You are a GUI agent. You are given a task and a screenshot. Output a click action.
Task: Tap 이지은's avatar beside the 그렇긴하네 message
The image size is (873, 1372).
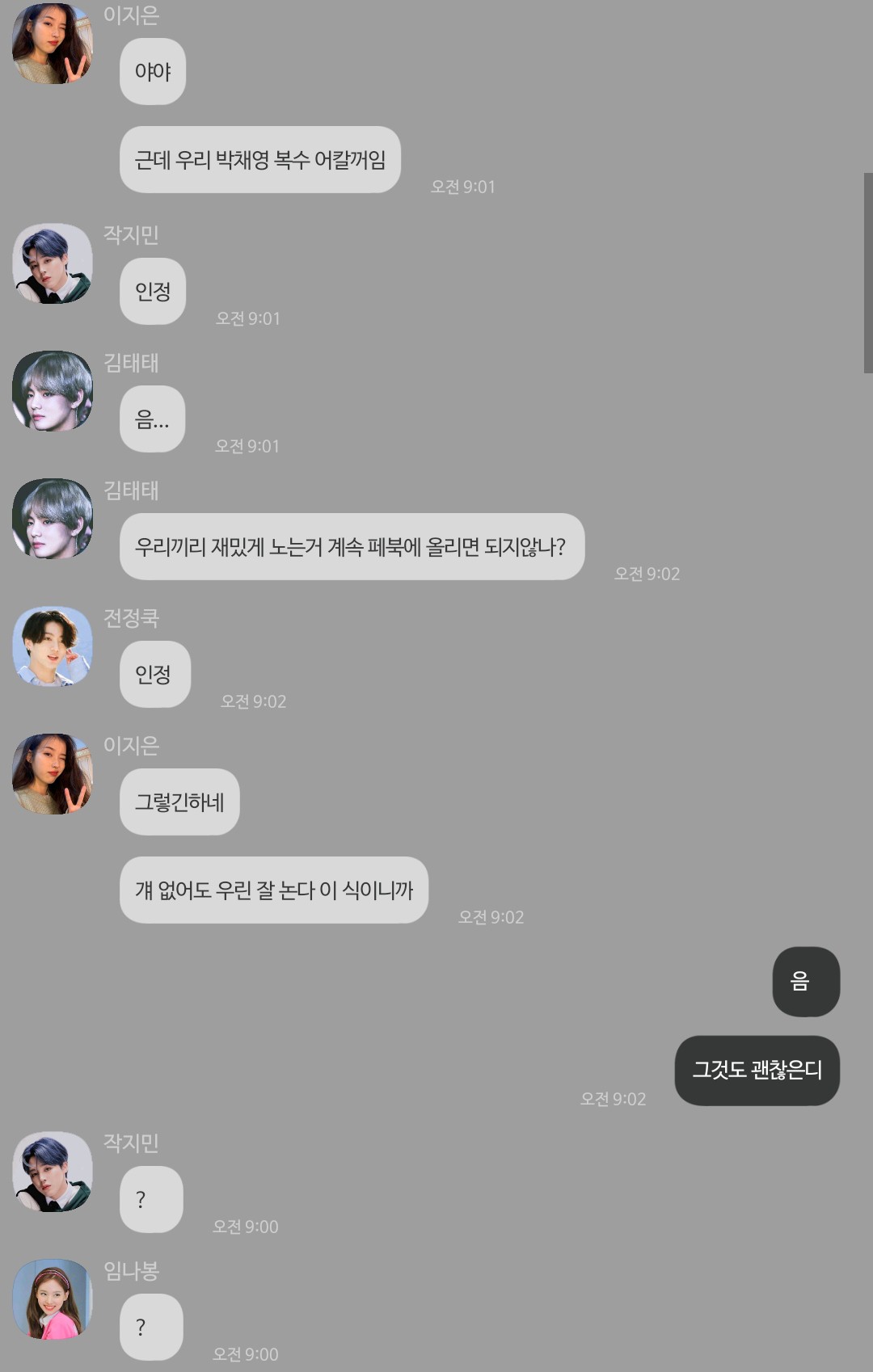coord(53,774)
